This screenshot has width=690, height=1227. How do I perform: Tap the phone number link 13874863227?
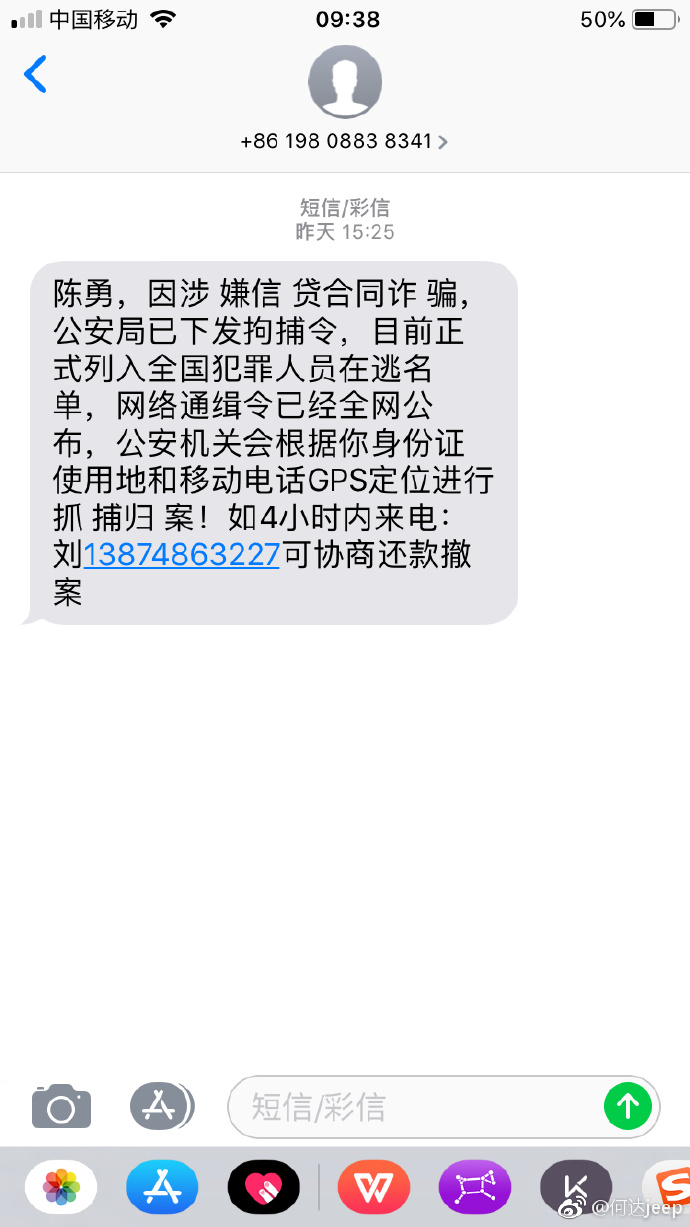pos(181,554)
